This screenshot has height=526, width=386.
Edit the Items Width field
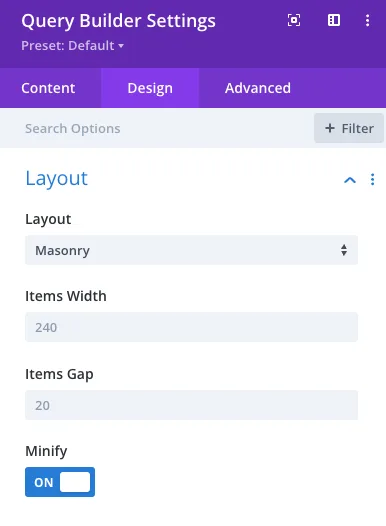tap(191, 327)
